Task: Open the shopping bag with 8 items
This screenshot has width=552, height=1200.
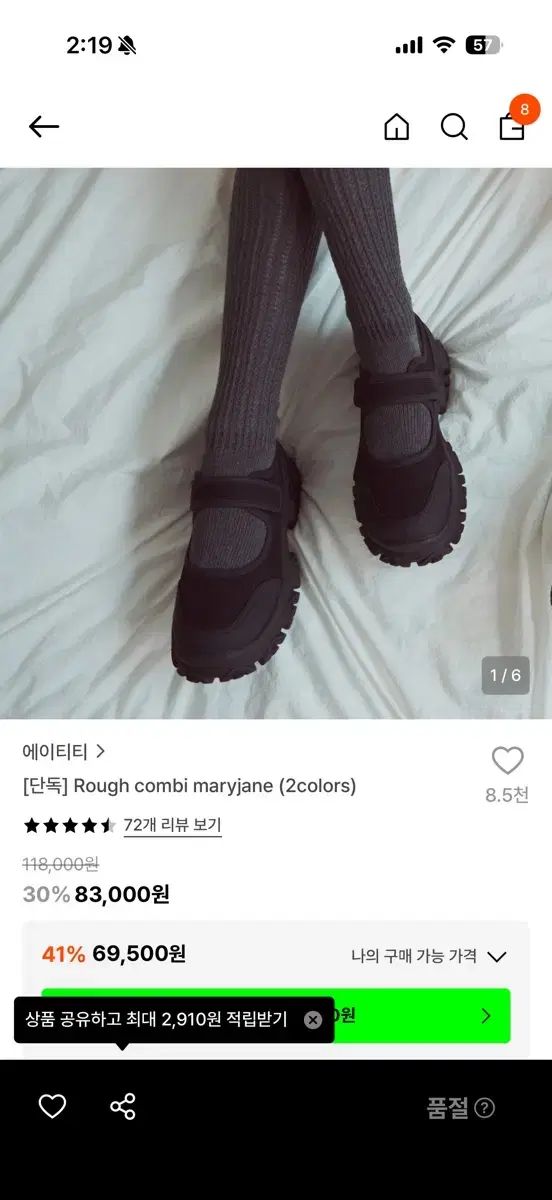Action: (513, 124)
